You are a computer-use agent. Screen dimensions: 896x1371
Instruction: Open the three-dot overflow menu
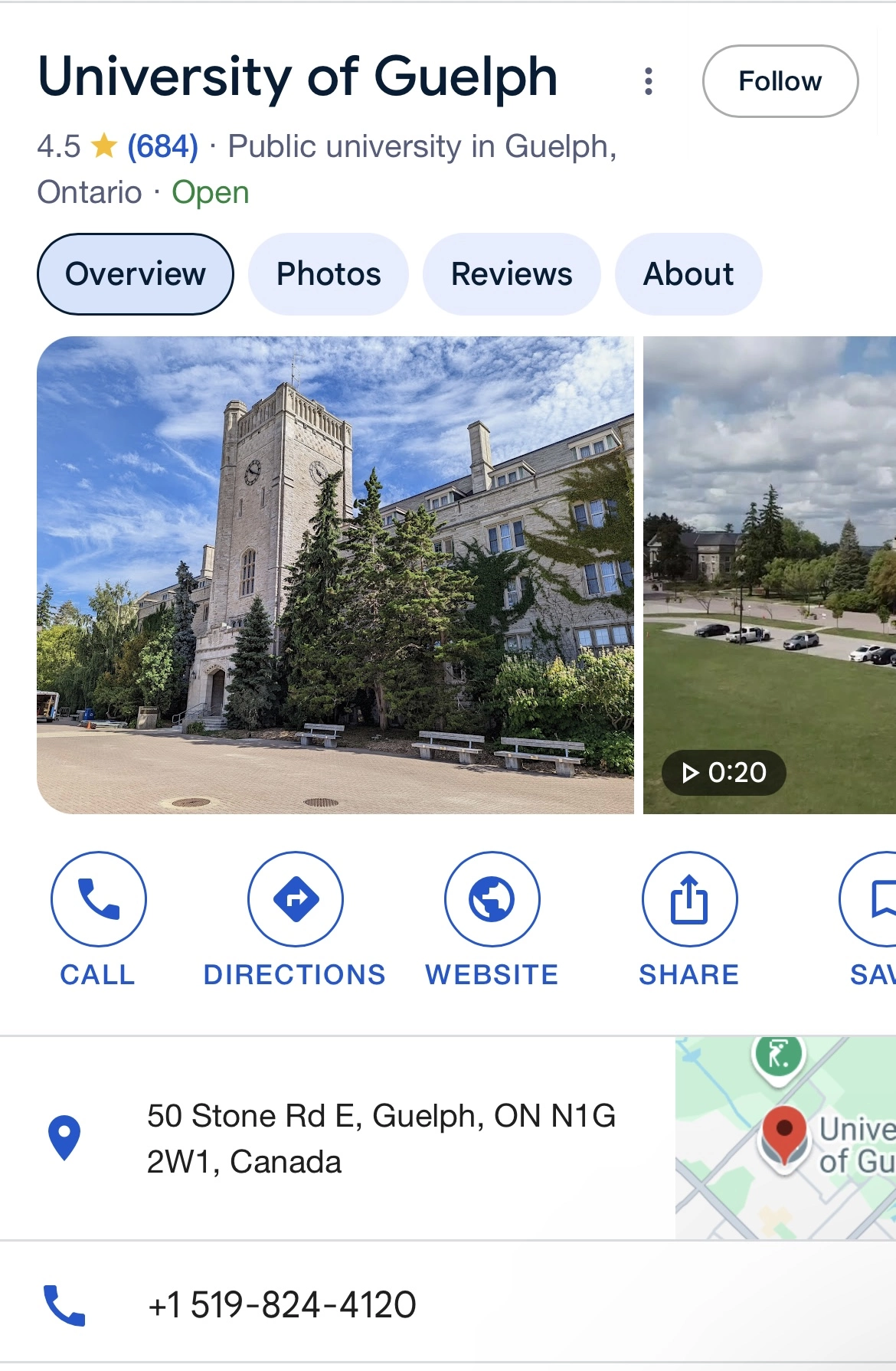(649, 81)
